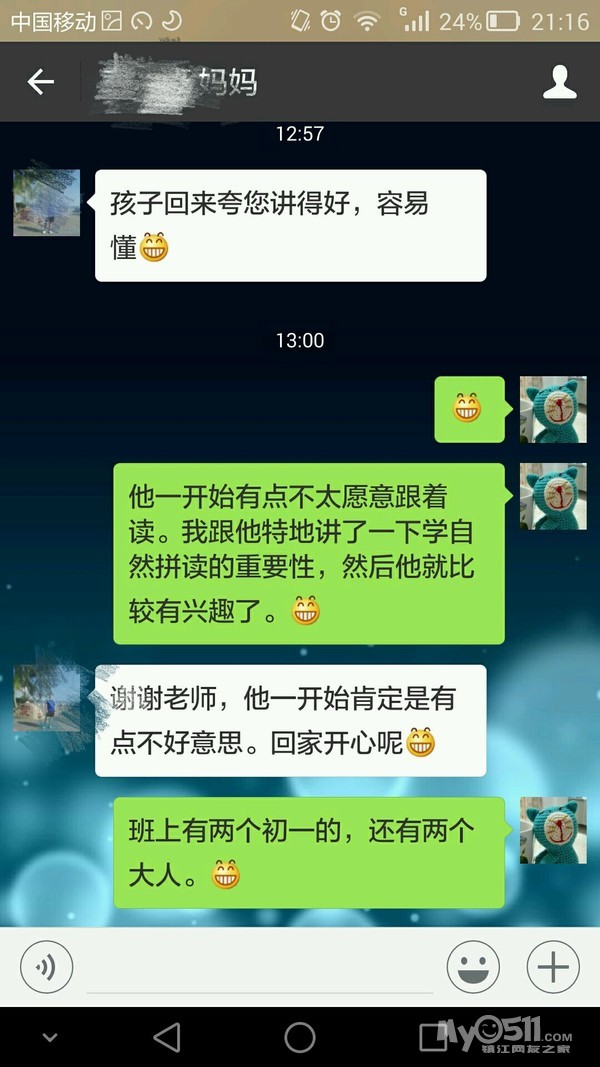The width and height of the screenshot is (600, 1067).
Task: Open the emoji sticker panel
Action: click(x=473, y=967)
